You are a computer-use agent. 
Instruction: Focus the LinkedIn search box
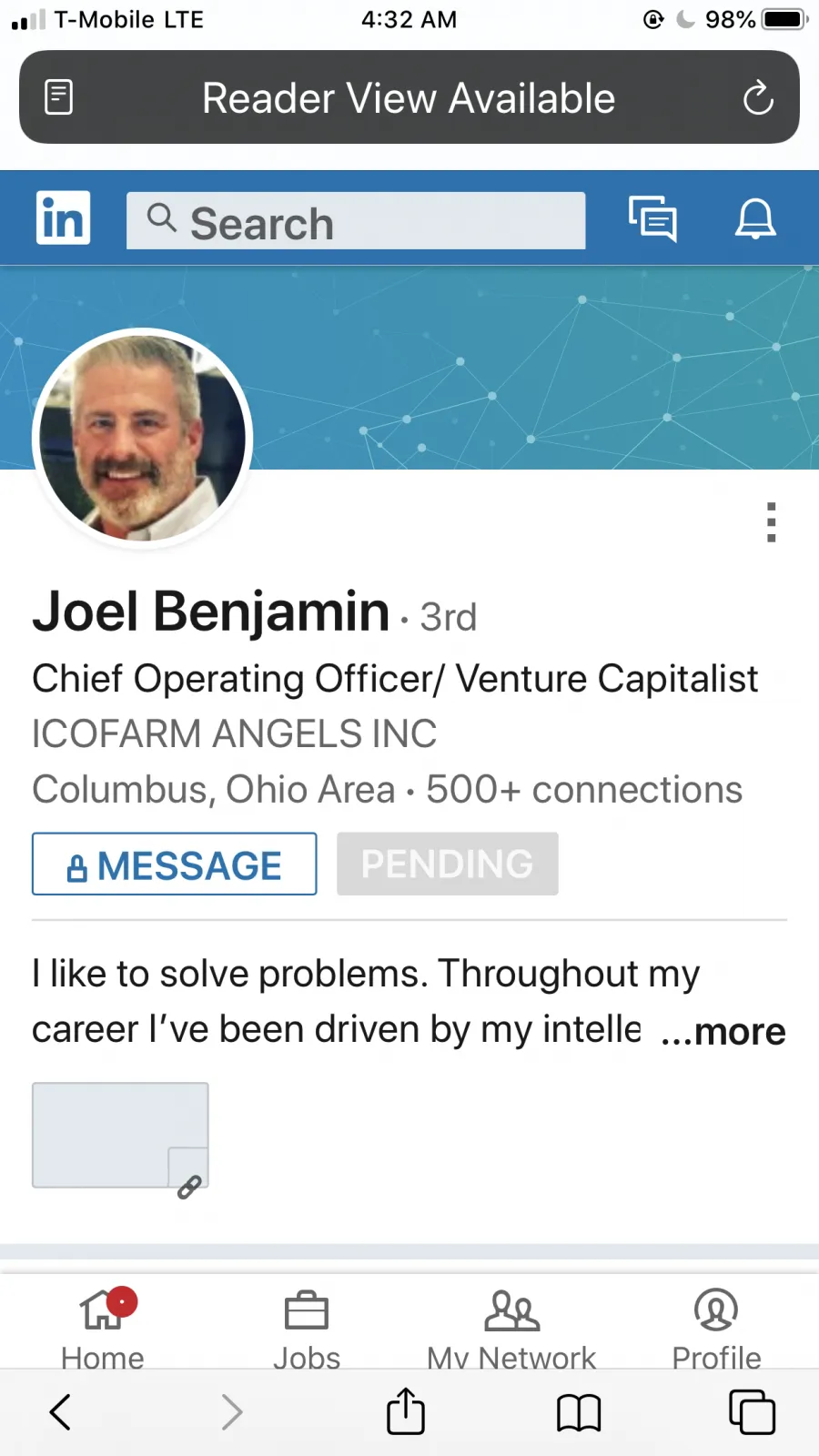[x=356, y=220]
